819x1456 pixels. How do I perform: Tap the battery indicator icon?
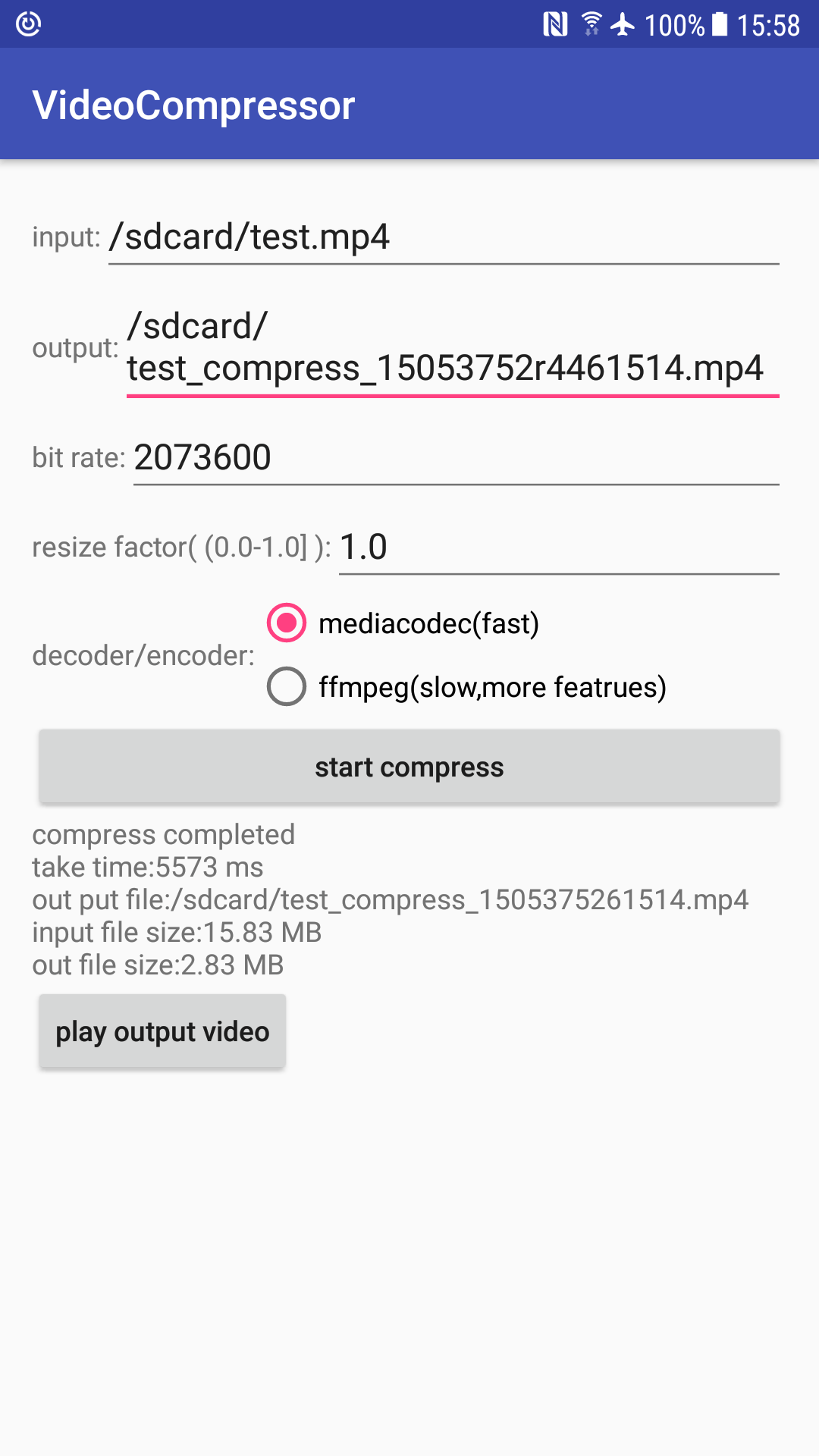(716, 25)
